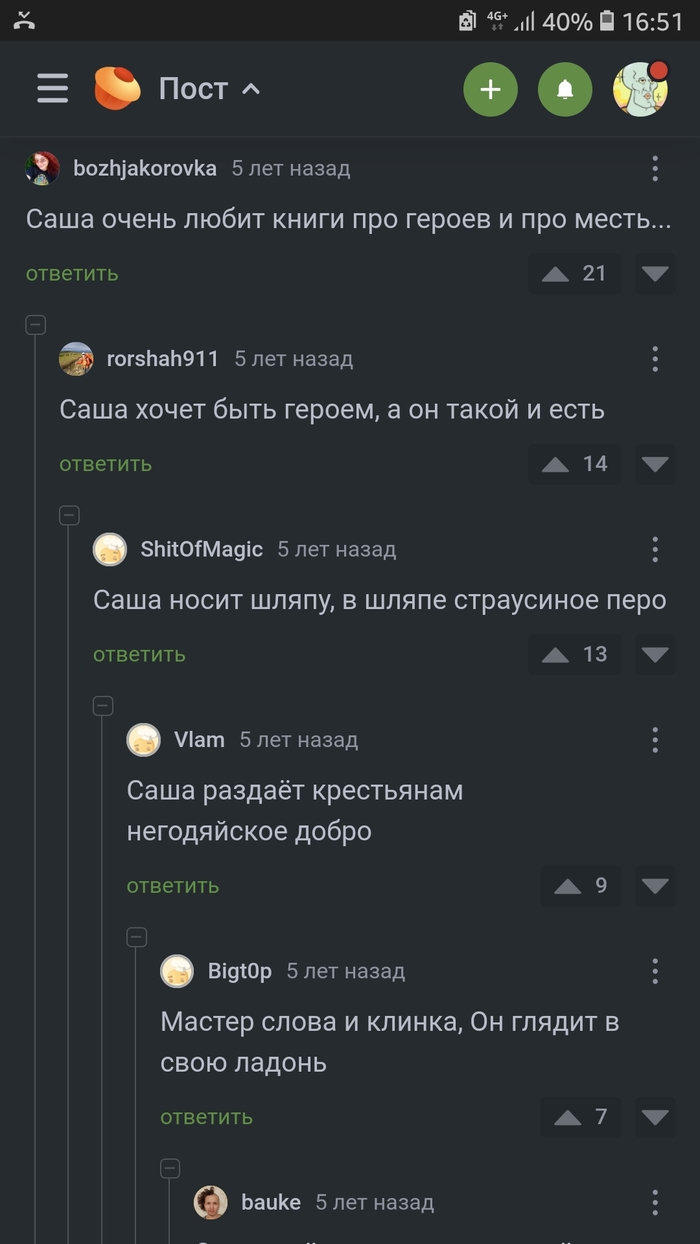This screenshot has height=1244, width=700.
Task: Upvote Bigt0p's comment
Action: point(568,1117)
